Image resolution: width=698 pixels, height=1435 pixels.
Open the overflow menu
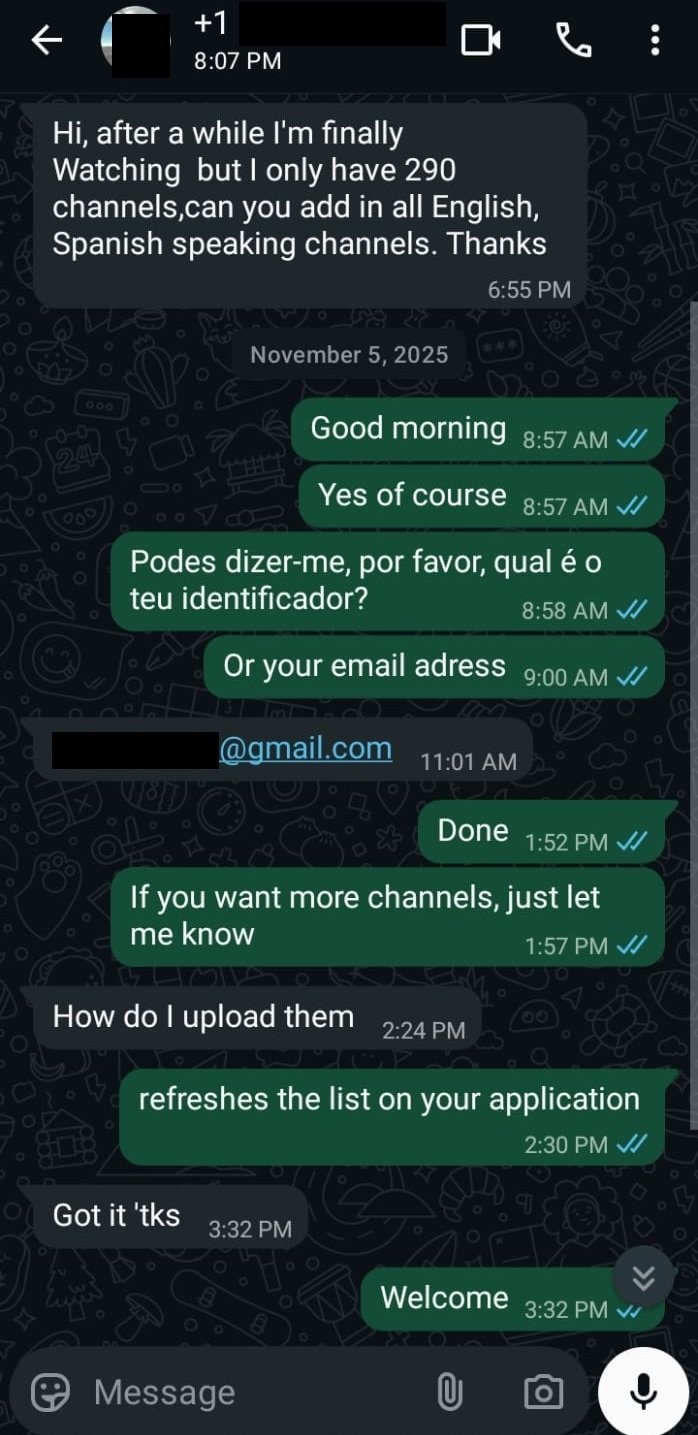click(655, 41)
